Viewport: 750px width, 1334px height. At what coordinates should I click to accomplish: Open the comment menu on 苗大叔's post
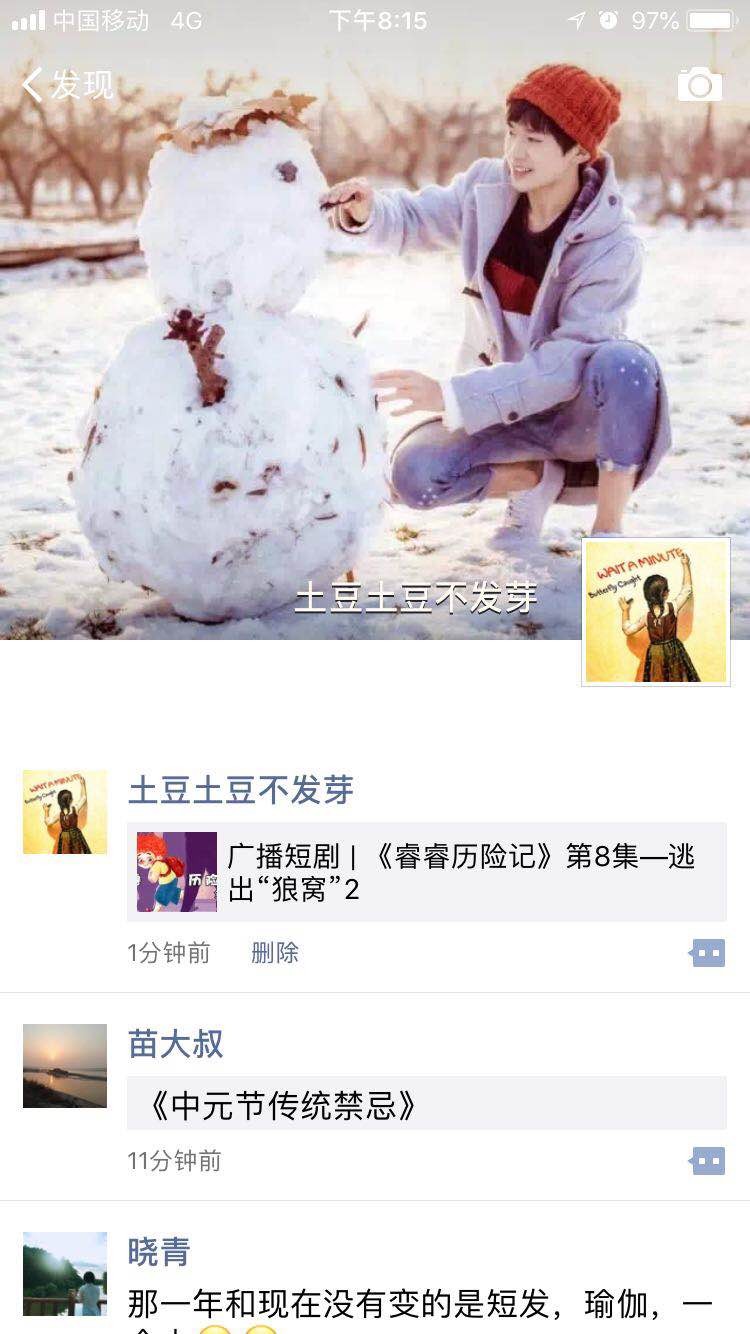708,1161
